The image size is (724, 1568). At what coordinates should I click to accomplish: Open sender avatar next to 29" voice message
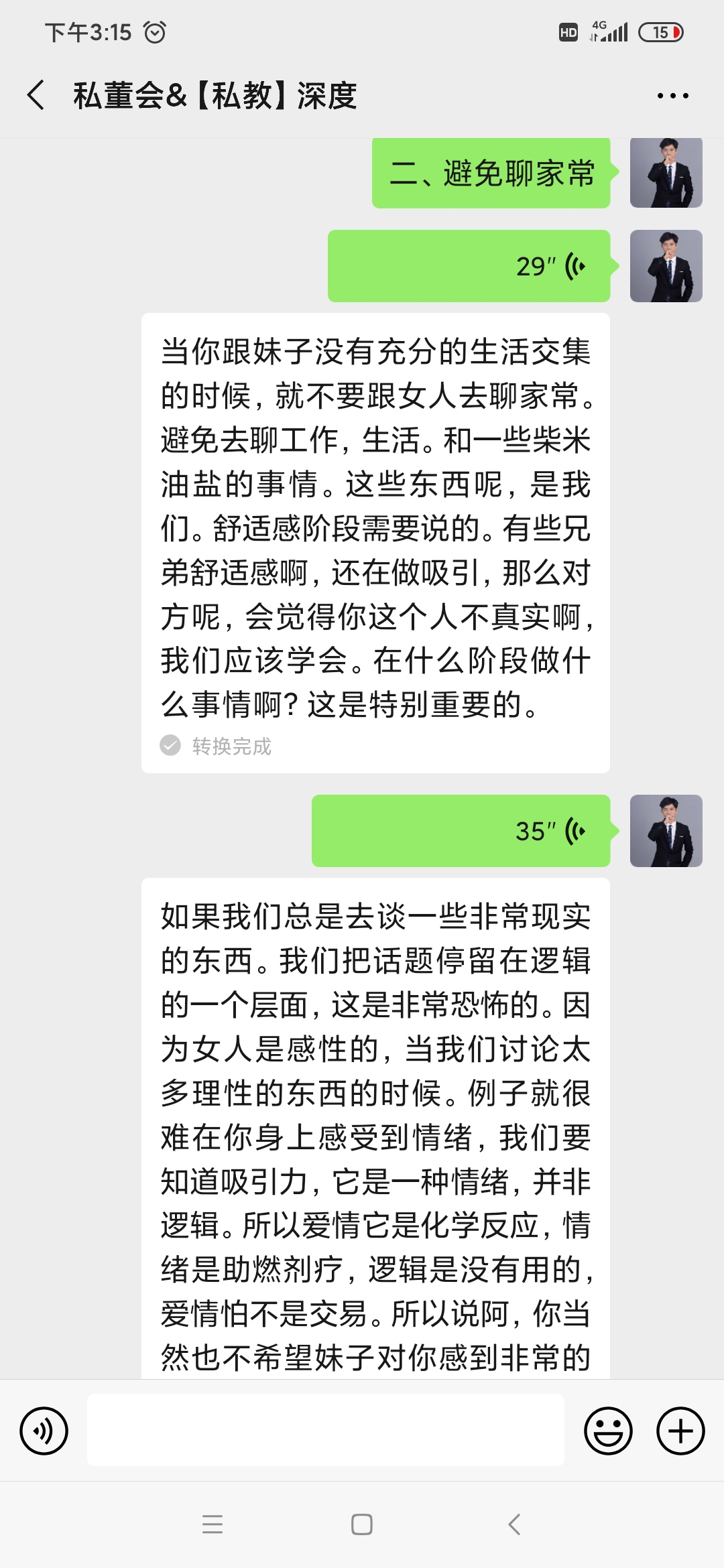coord(666,266)
